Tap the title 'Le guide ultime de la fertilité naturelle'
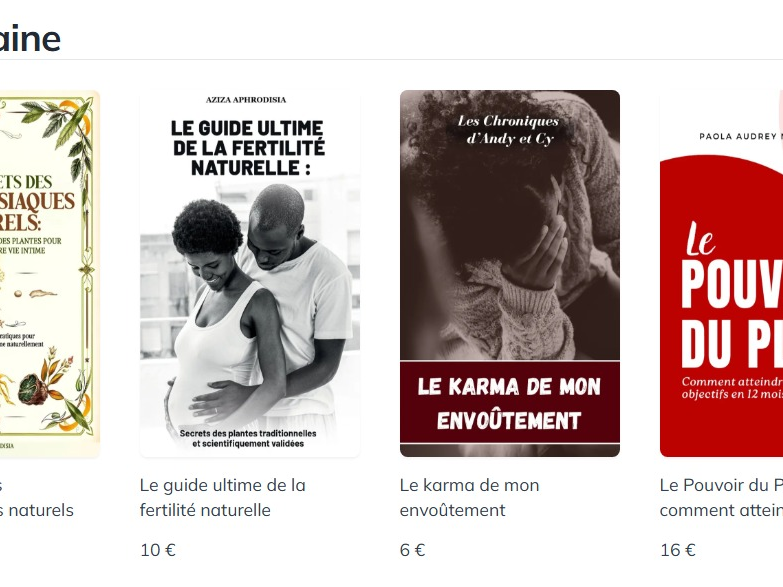The height and width of the screenshot is (587, 783). [x=222, y=497]
